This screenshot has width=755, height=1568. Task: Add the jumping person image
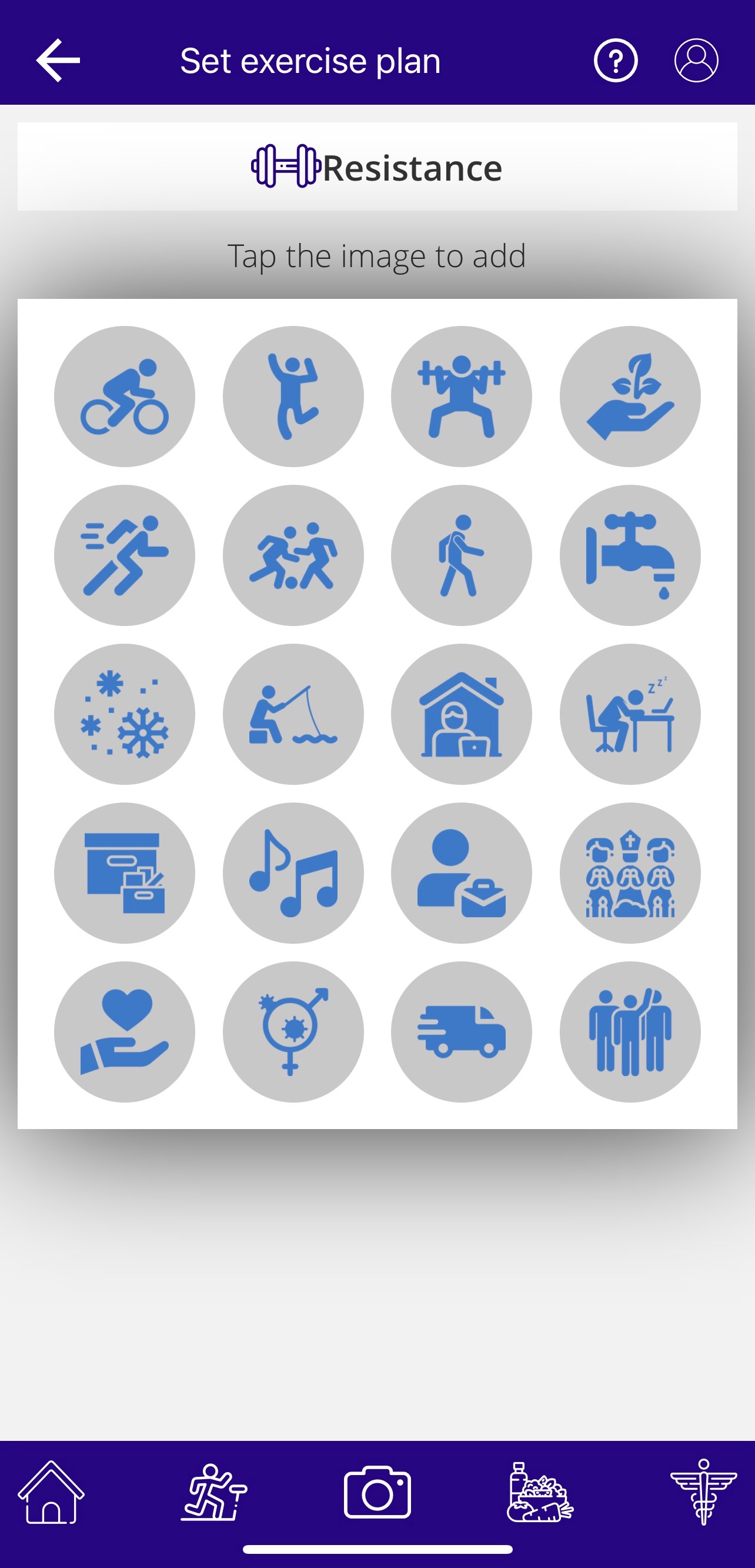pos(293,396)
